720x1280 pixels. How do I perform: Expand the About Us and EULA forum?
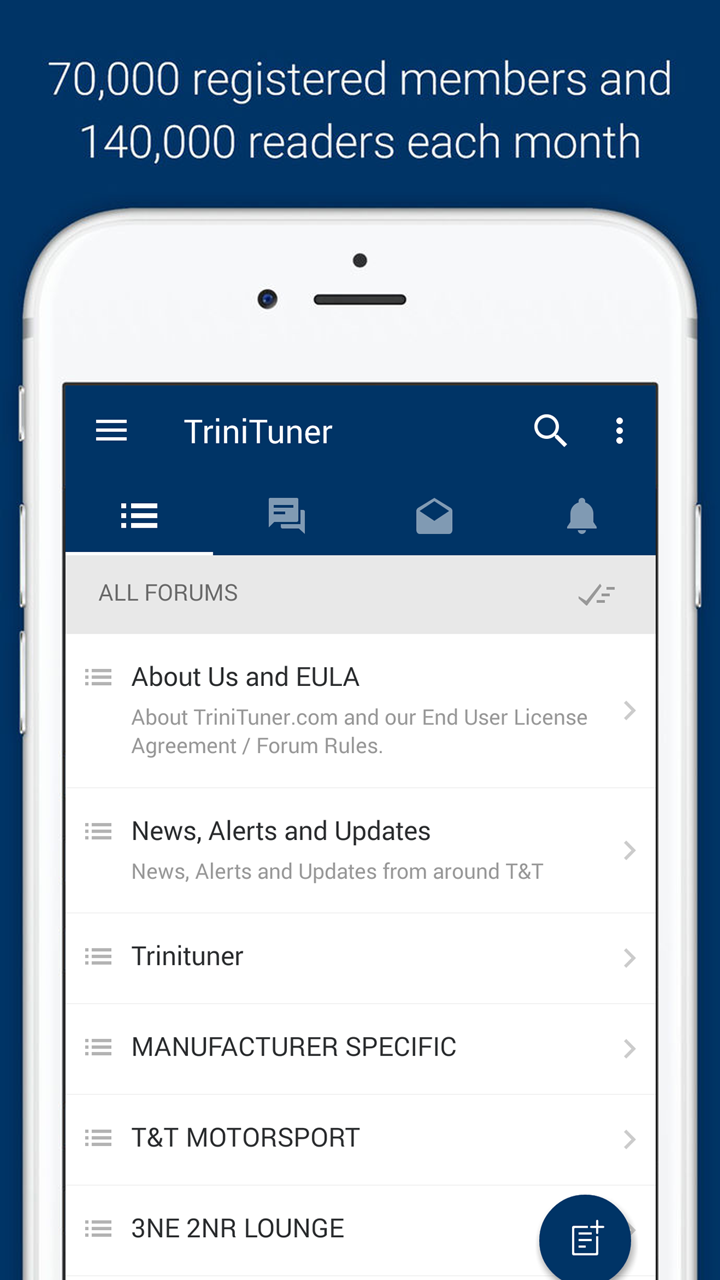(x=630, y=711)
